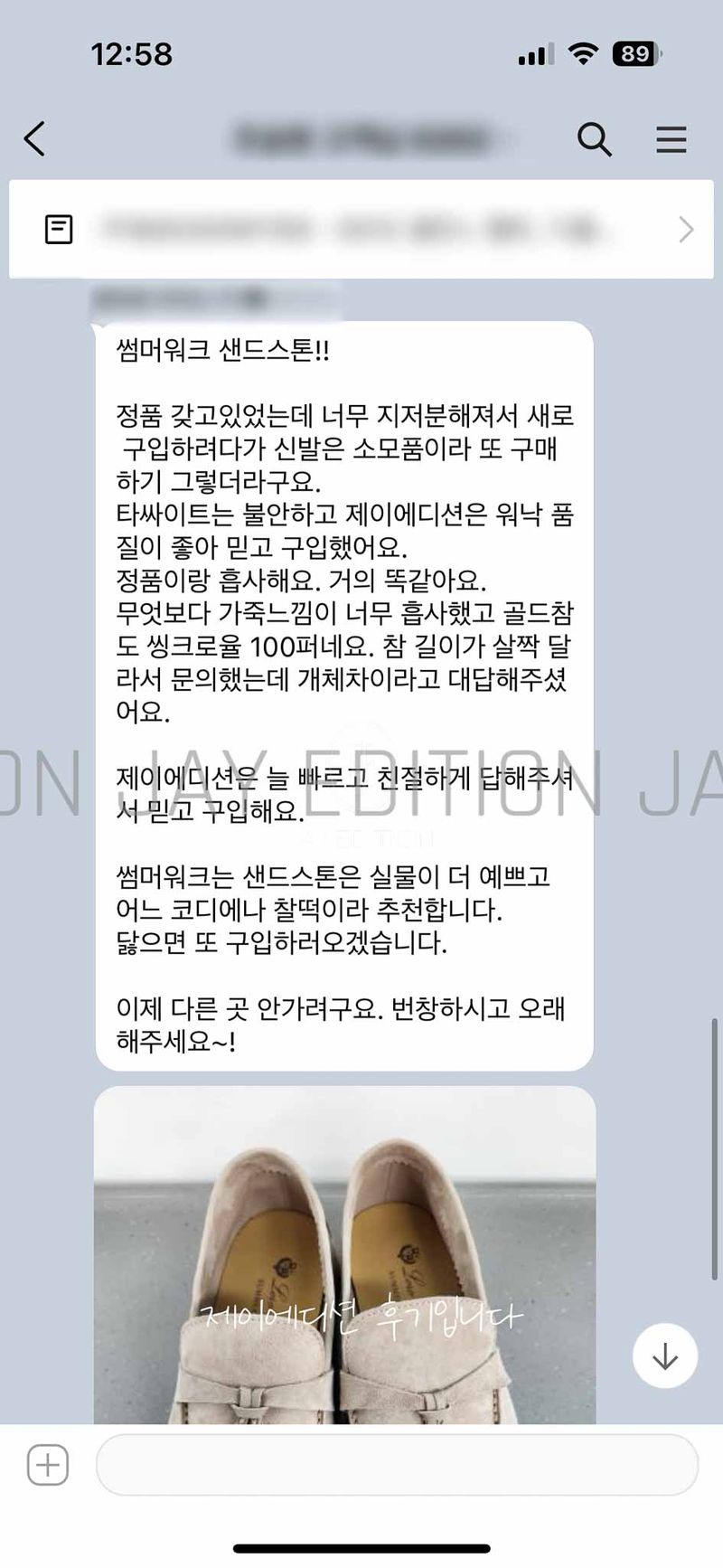The width and height of the screenshot is (723, 1568).
Task: Go back to the chat list
Action: point(34,139)
